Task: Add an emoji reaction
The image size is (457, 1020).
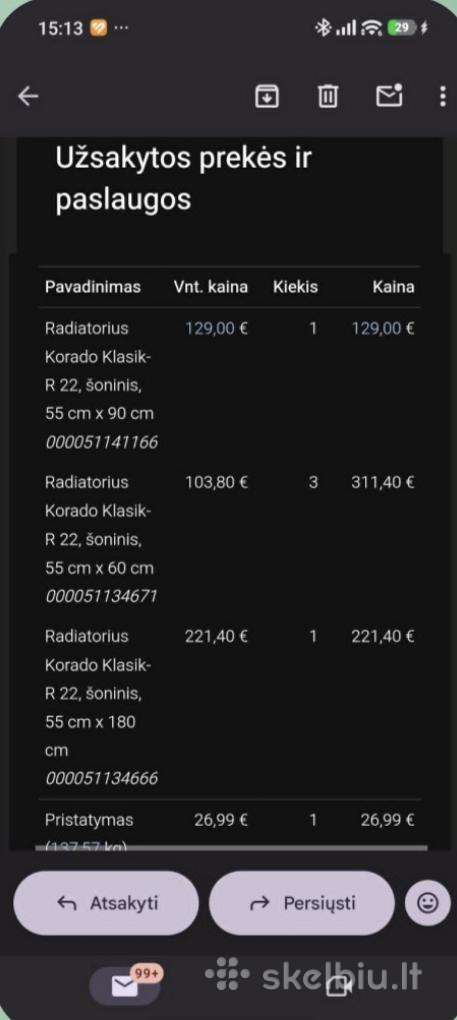Action: click(x=428, y=902)
